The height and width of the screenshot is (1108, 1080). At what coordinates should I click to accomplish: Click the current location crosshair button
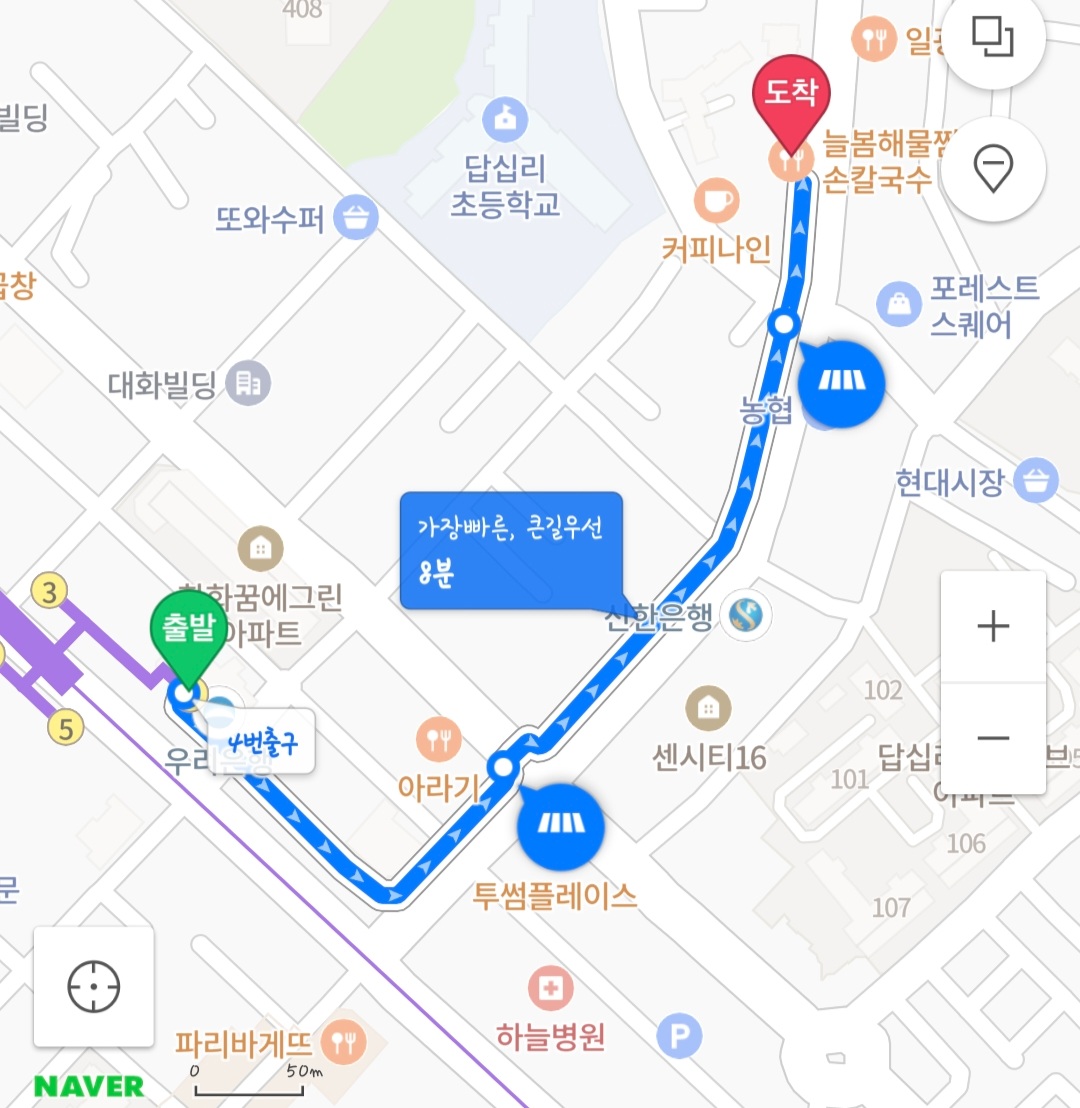coord(93,987)
